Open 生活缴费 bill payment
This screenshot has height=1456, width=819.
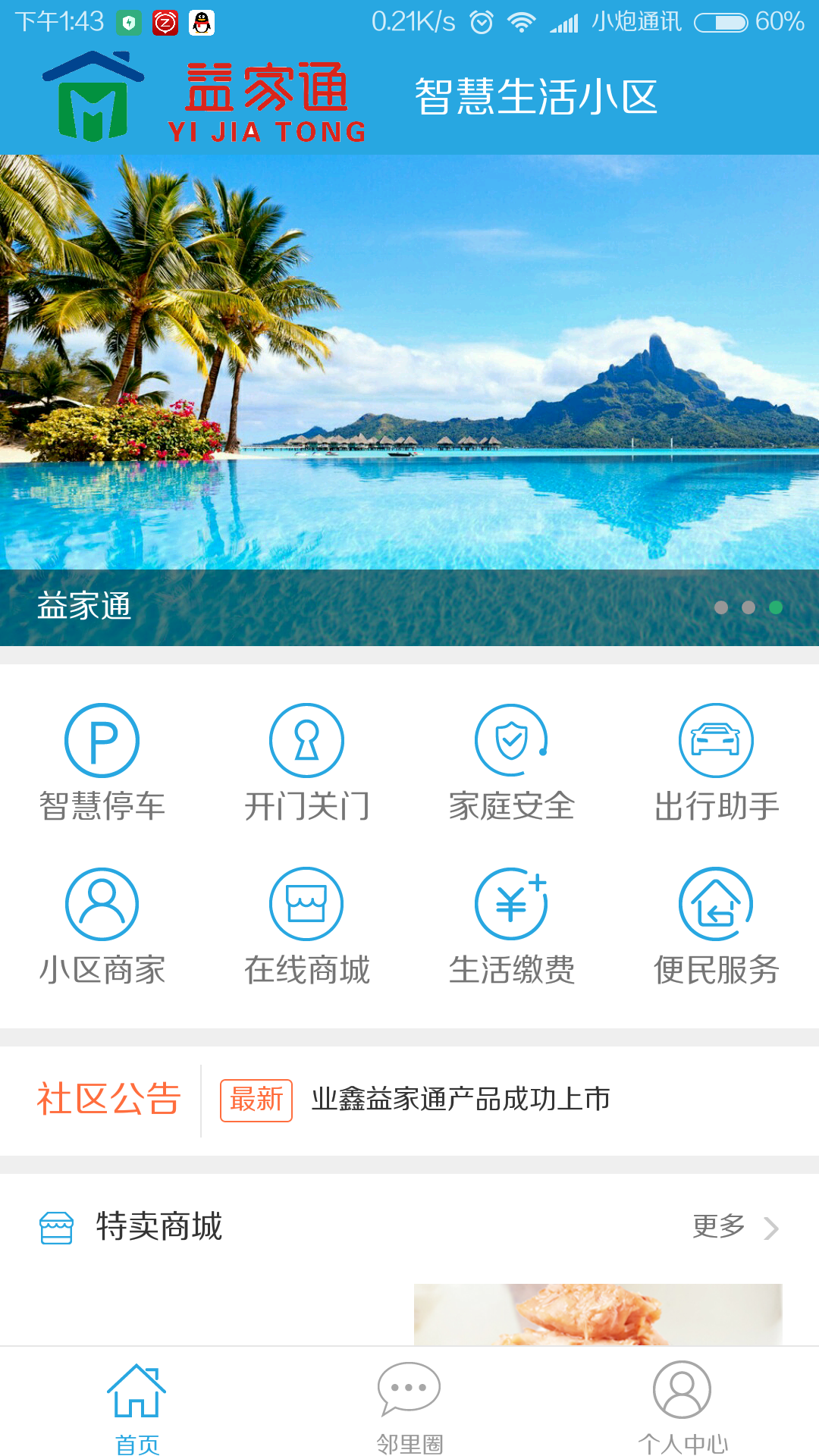click(x=512, y=925)
